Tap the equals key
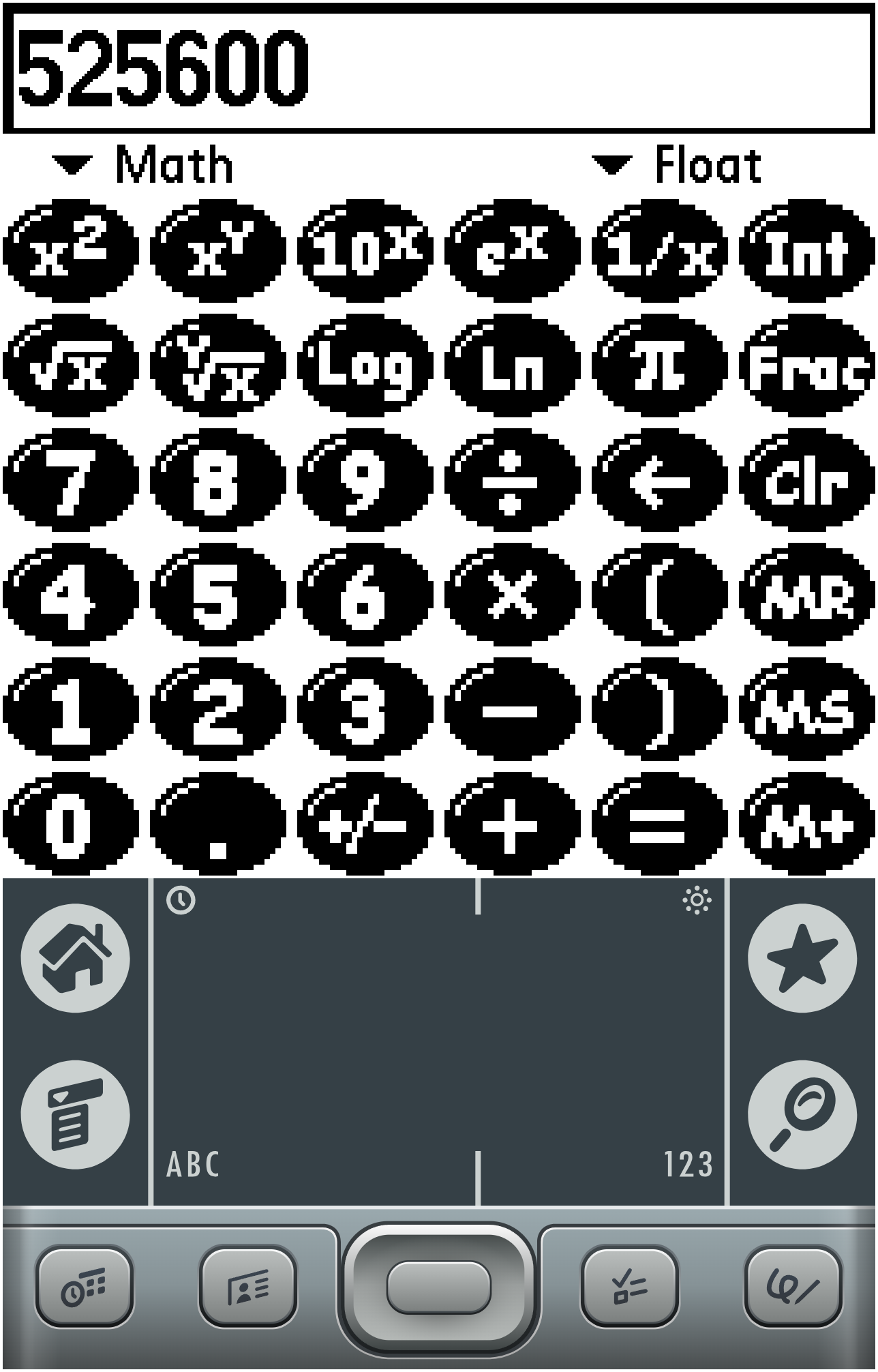The height and width of the screenshot is (1372, 878). 658,824
